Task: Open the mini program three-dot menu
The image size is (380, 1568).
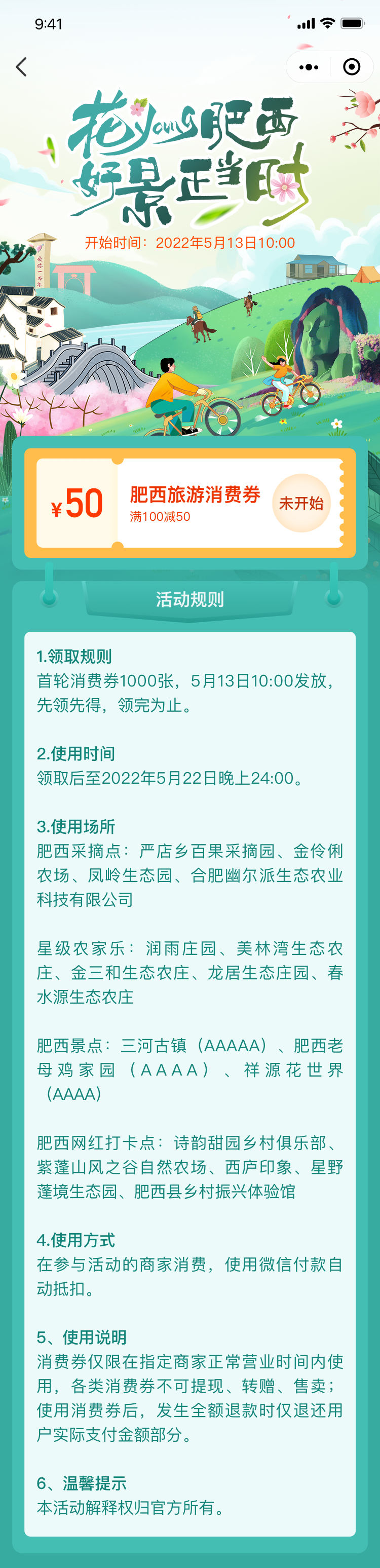Action: click(x=309, y=67)
